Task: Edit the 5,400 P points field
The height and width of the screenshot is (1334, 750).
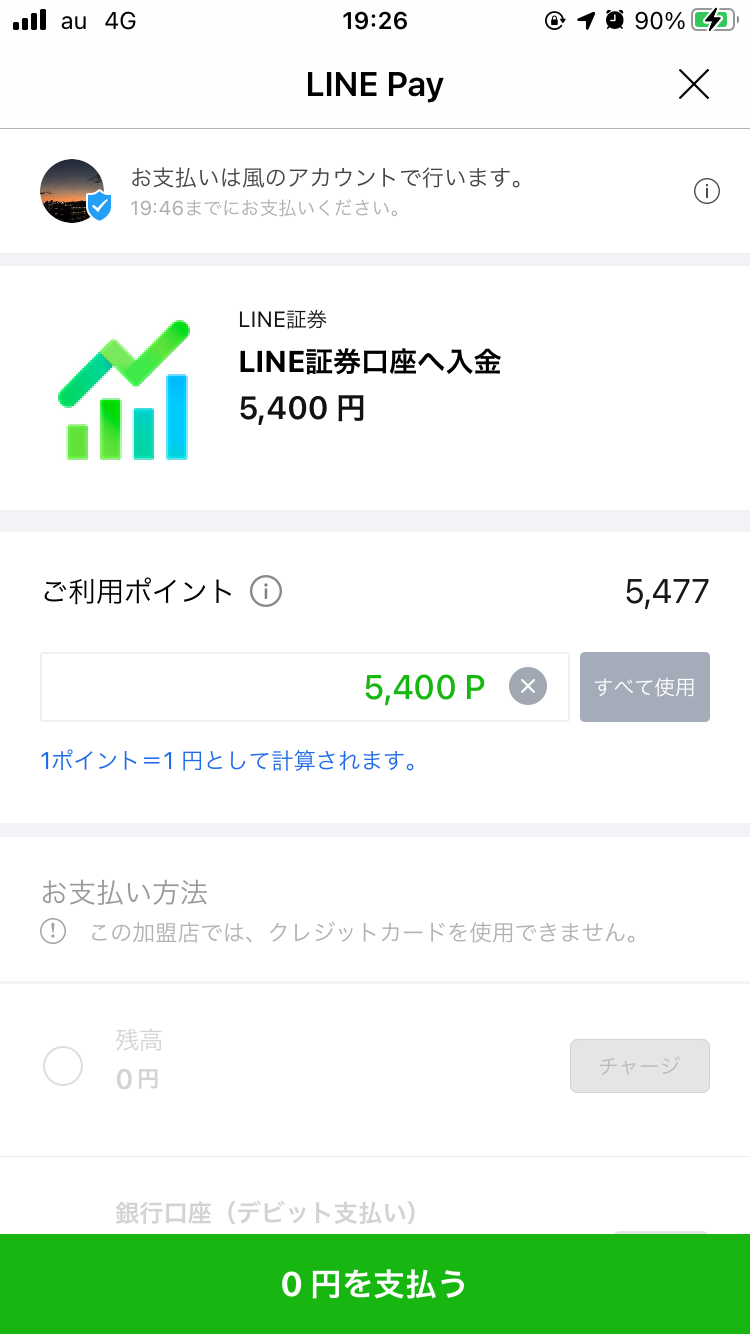Action: click(305, 687)
